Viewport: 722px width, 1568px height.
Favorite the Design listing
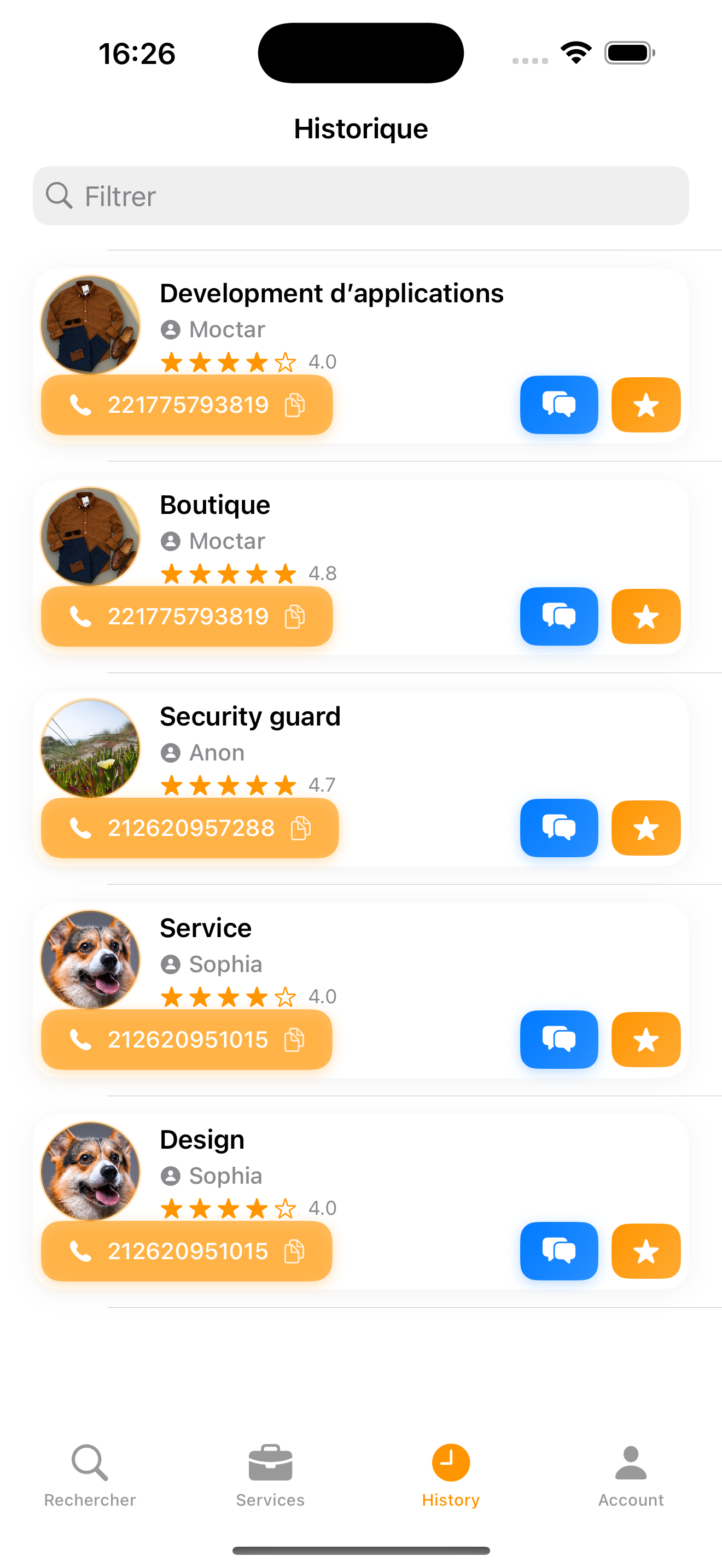coord(645,1251)
